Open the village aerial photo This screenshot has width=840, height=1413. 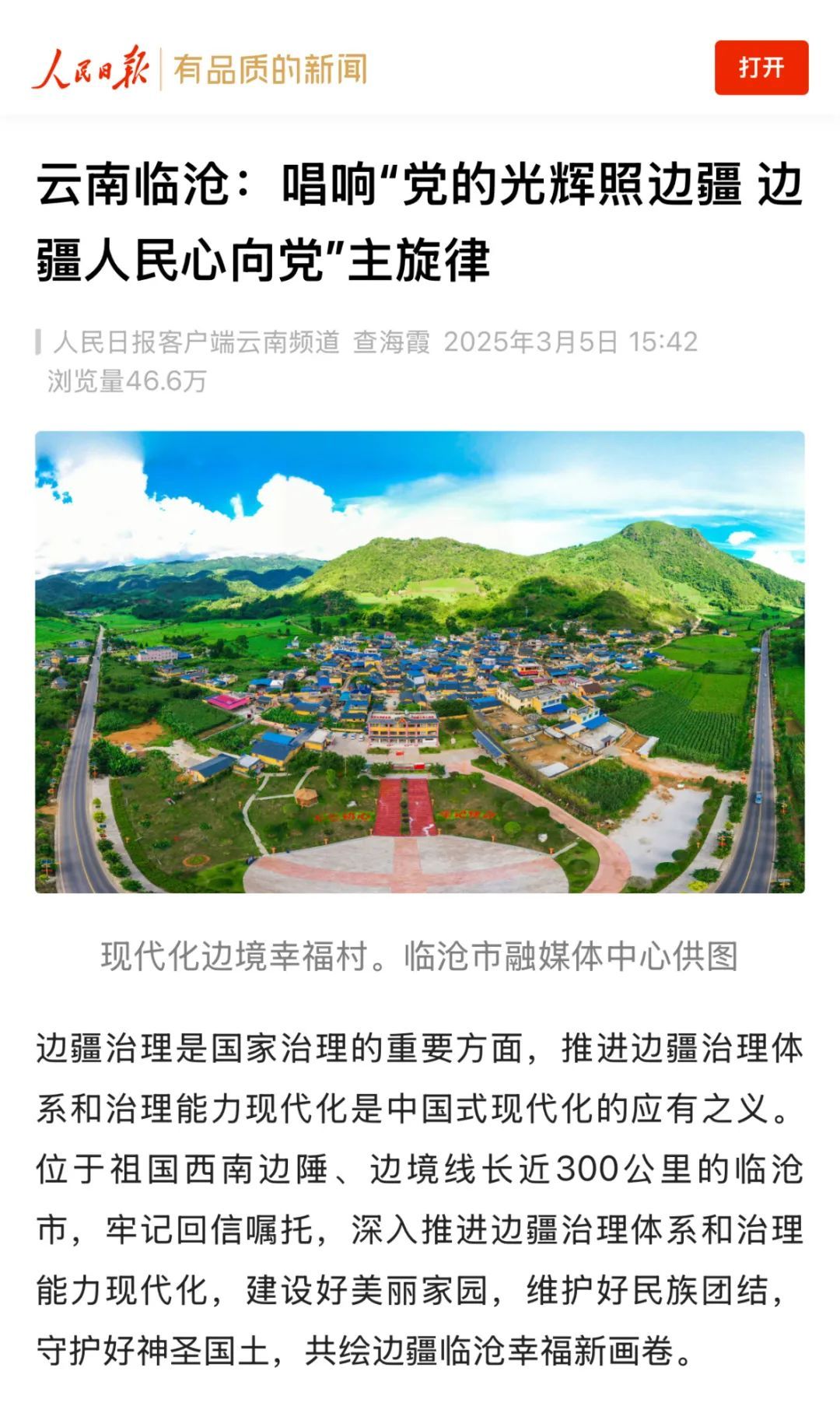tap(420, 661)
